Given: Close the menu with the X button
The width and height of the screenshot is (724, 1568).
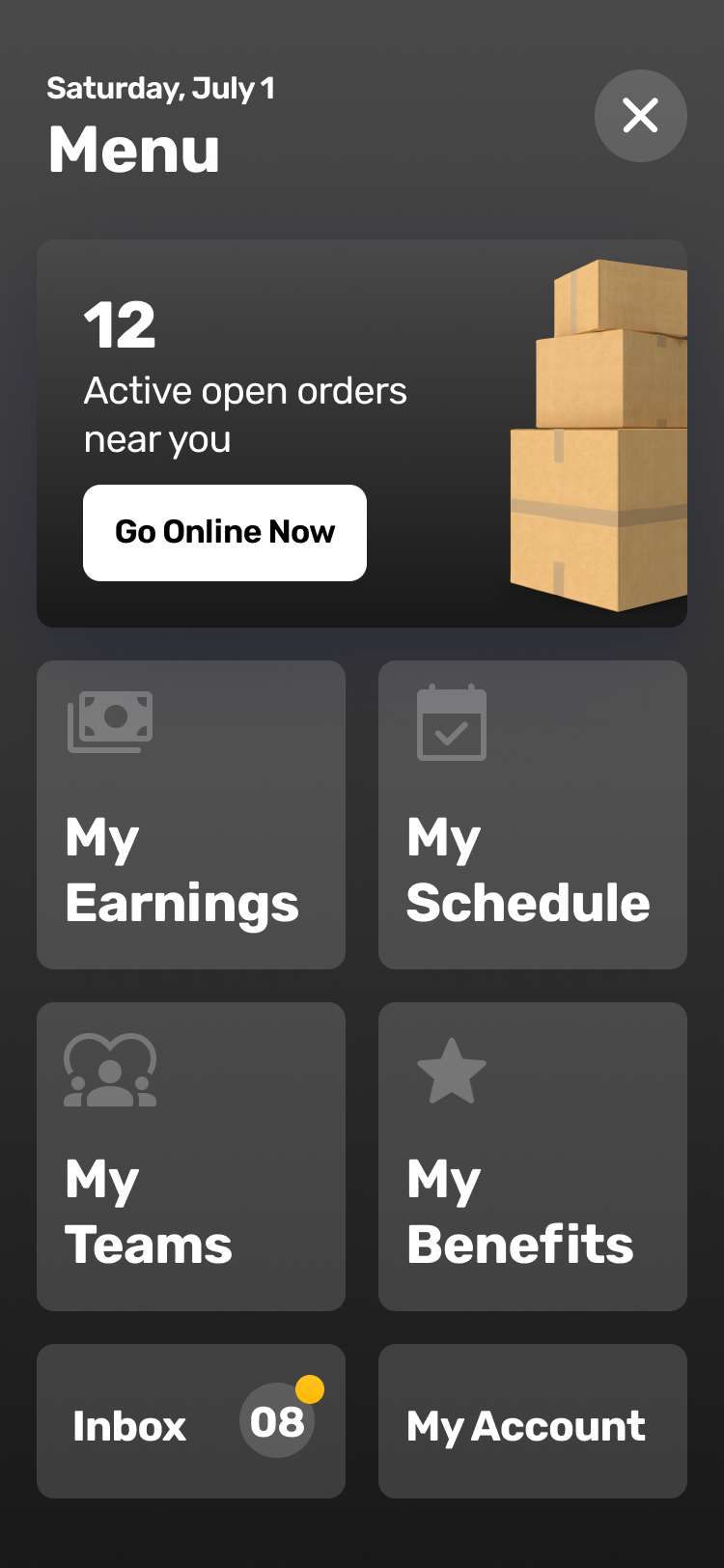Looking at the screenshot, I should (x=640, y=116).
